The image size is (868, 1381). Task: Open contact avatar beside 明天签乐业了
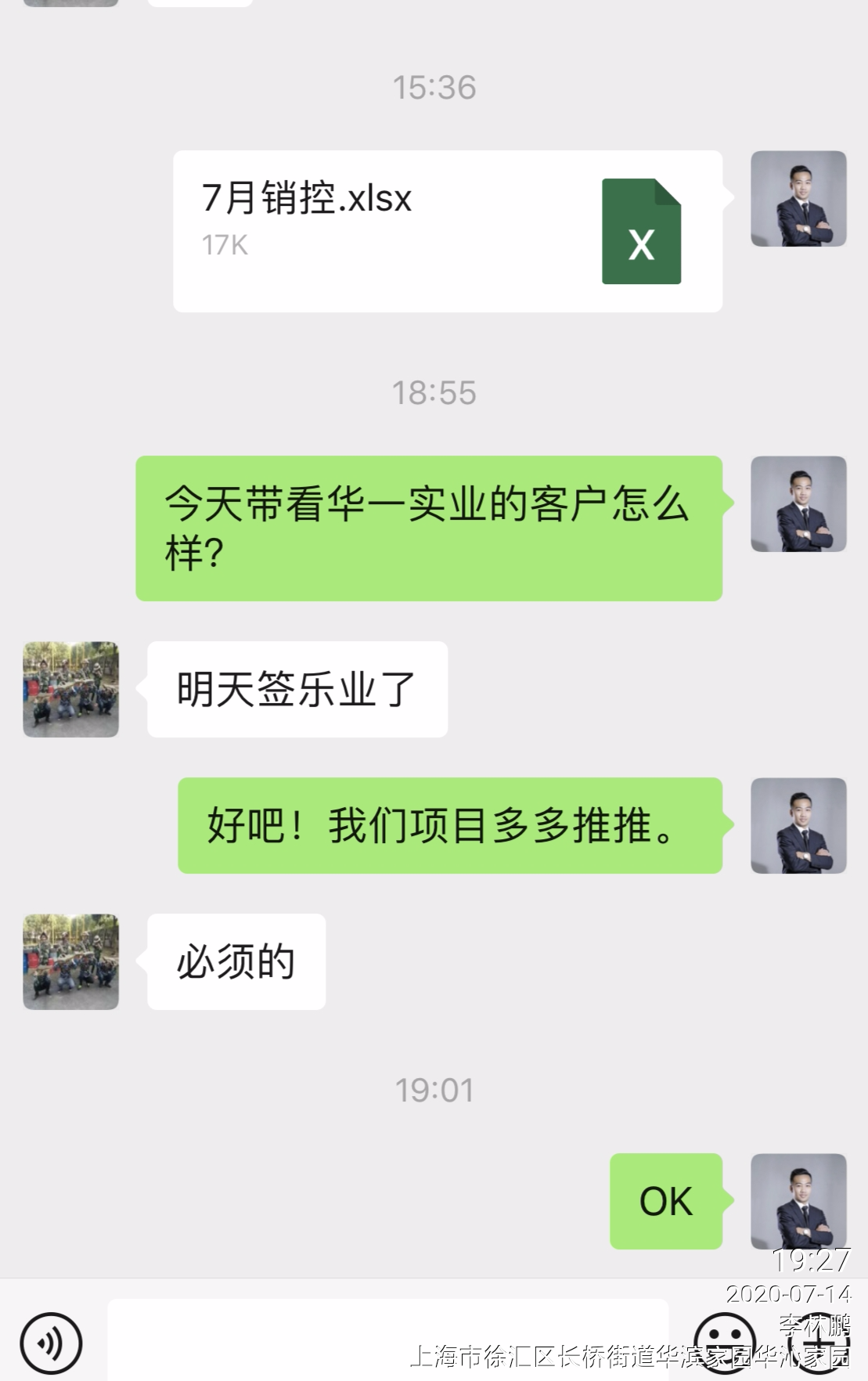(71, 690)
